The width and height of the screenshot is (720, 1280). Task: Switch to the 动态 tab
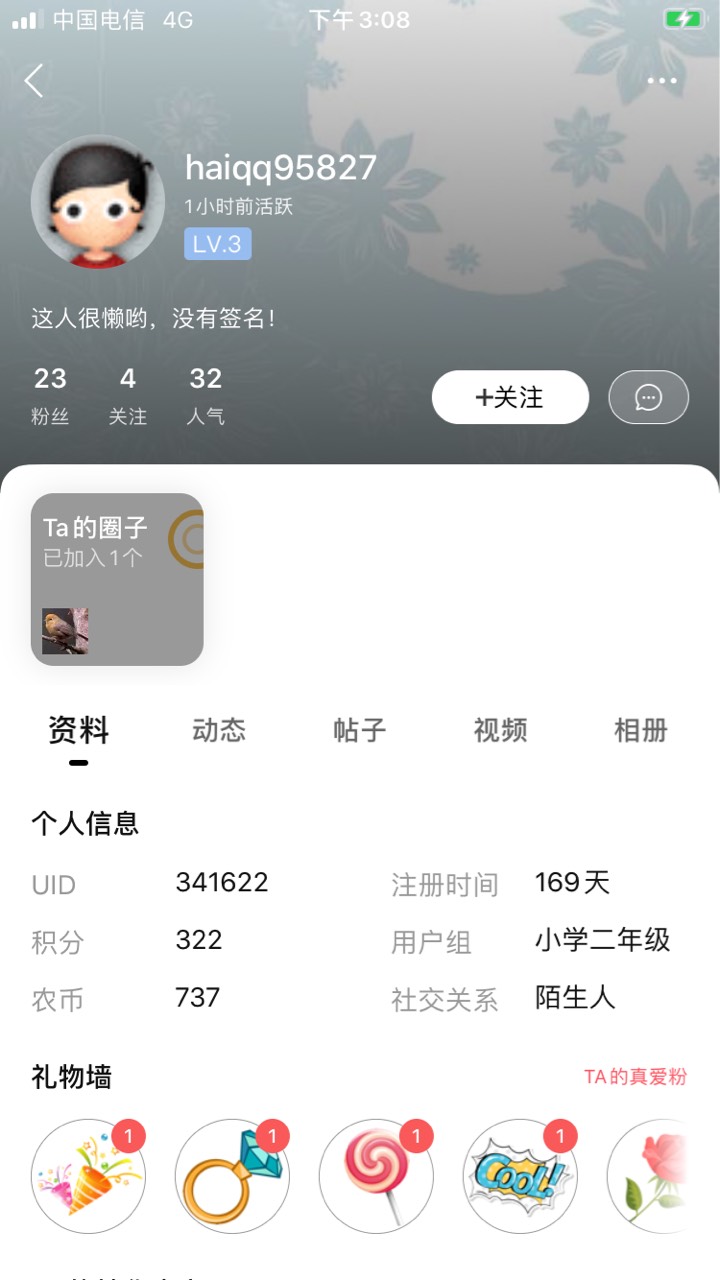pos(218,730)
